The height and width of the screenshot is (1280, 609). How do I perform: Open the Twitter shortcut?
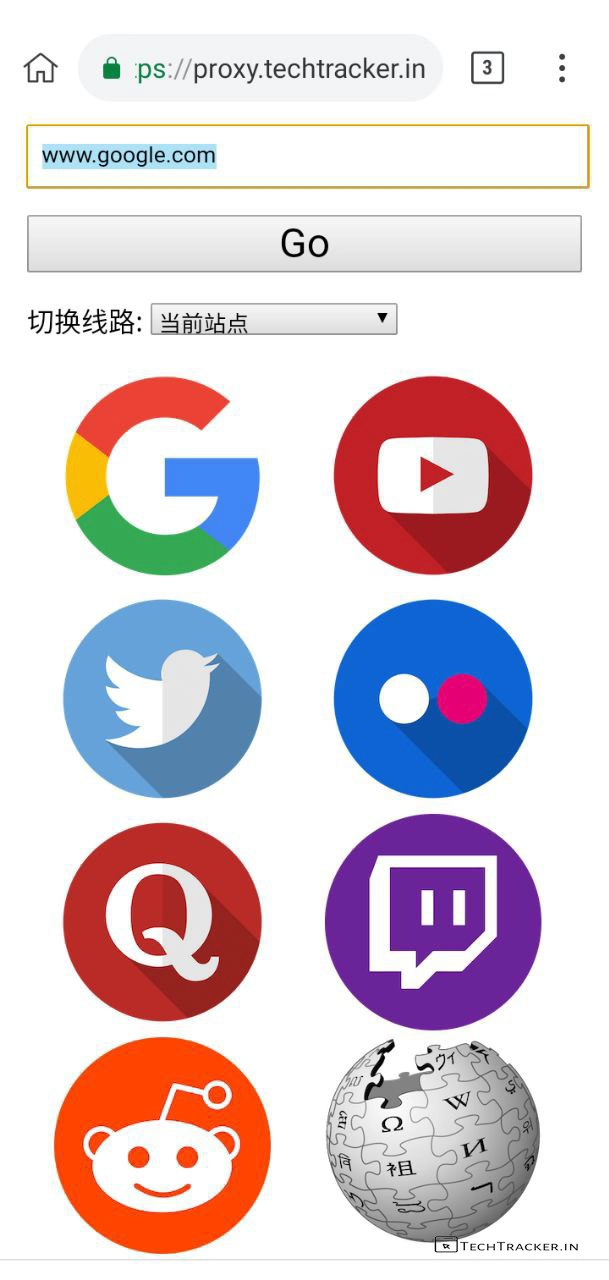pyautogui.click(x=162, y=698)
